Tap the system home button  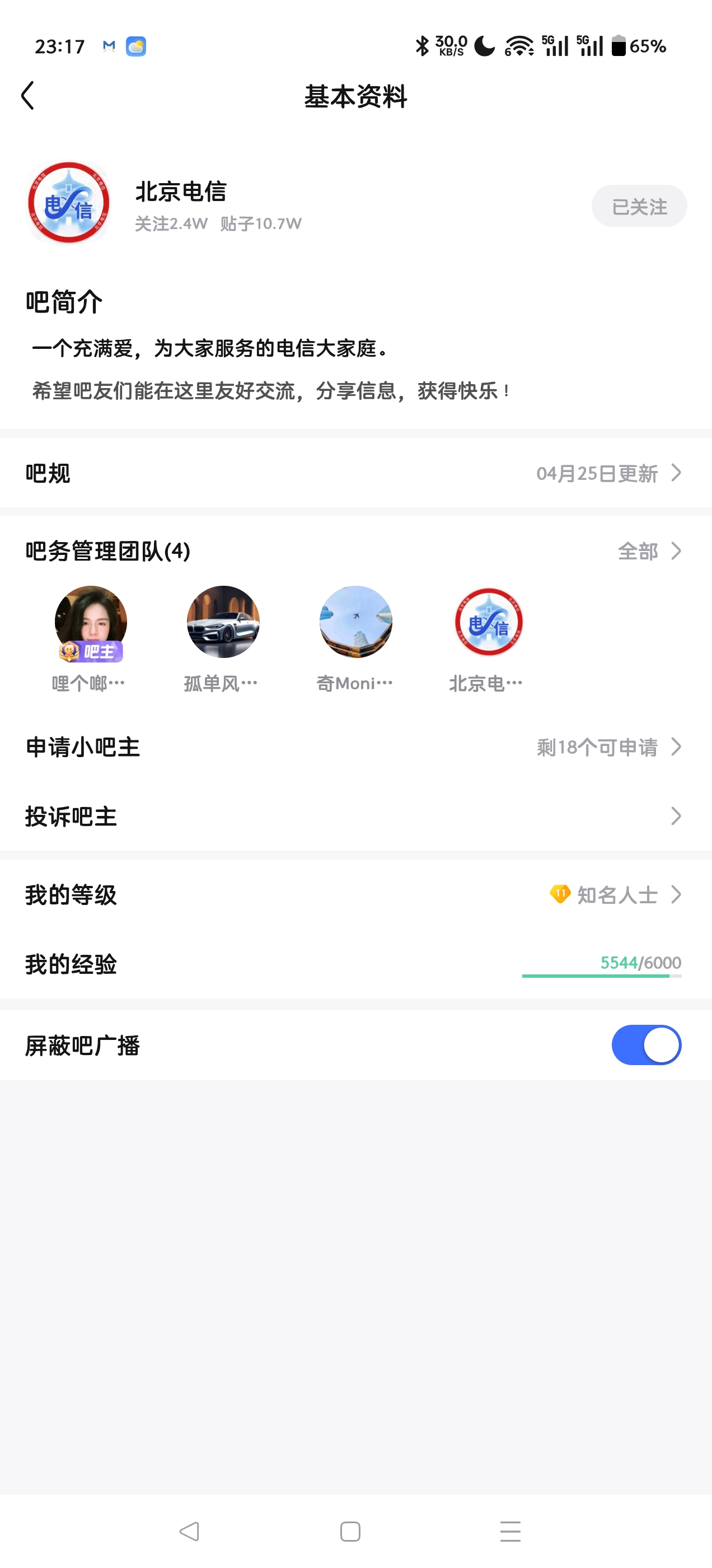(350, 1532)
